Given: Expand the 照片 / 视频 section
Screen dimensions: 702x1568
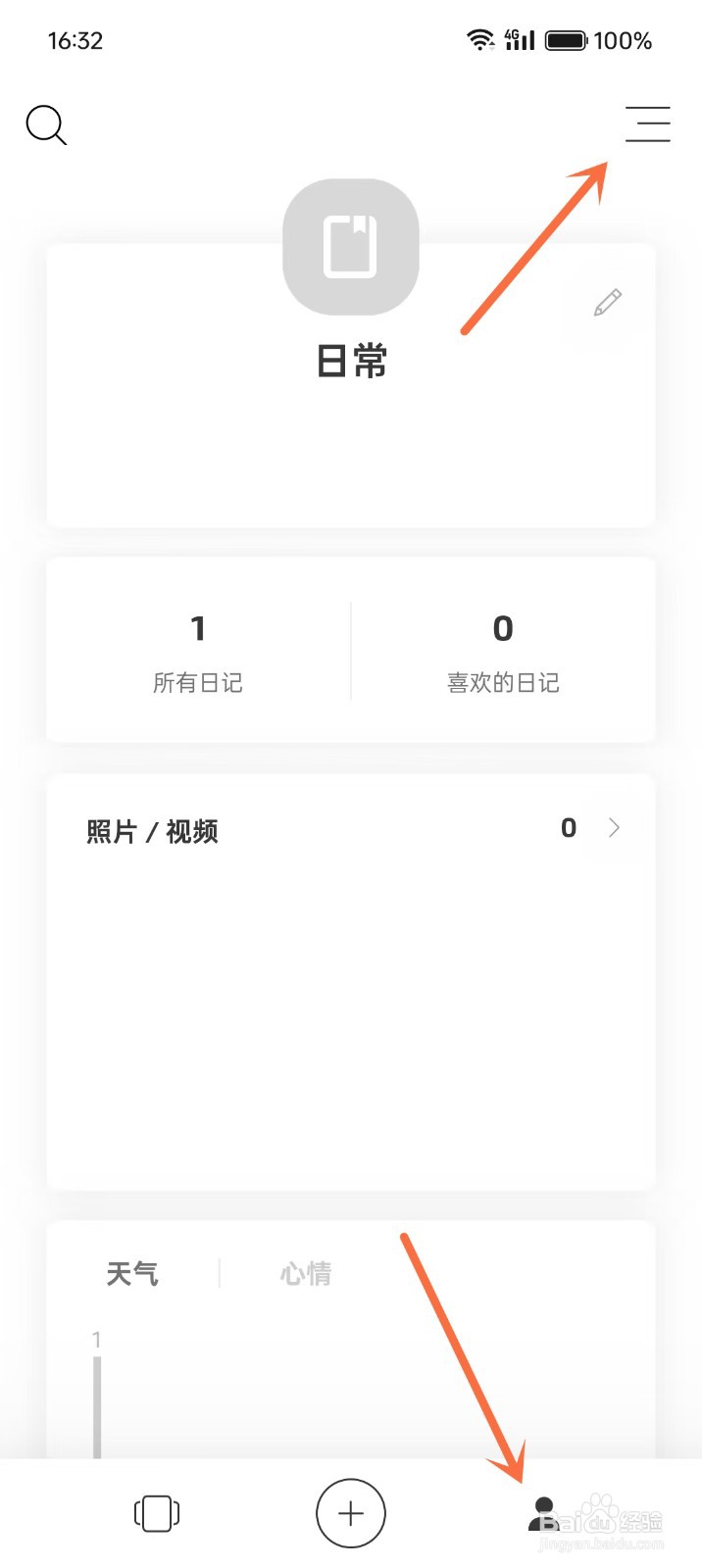Looking at the screenshot, I should click(x=614, y=828).
